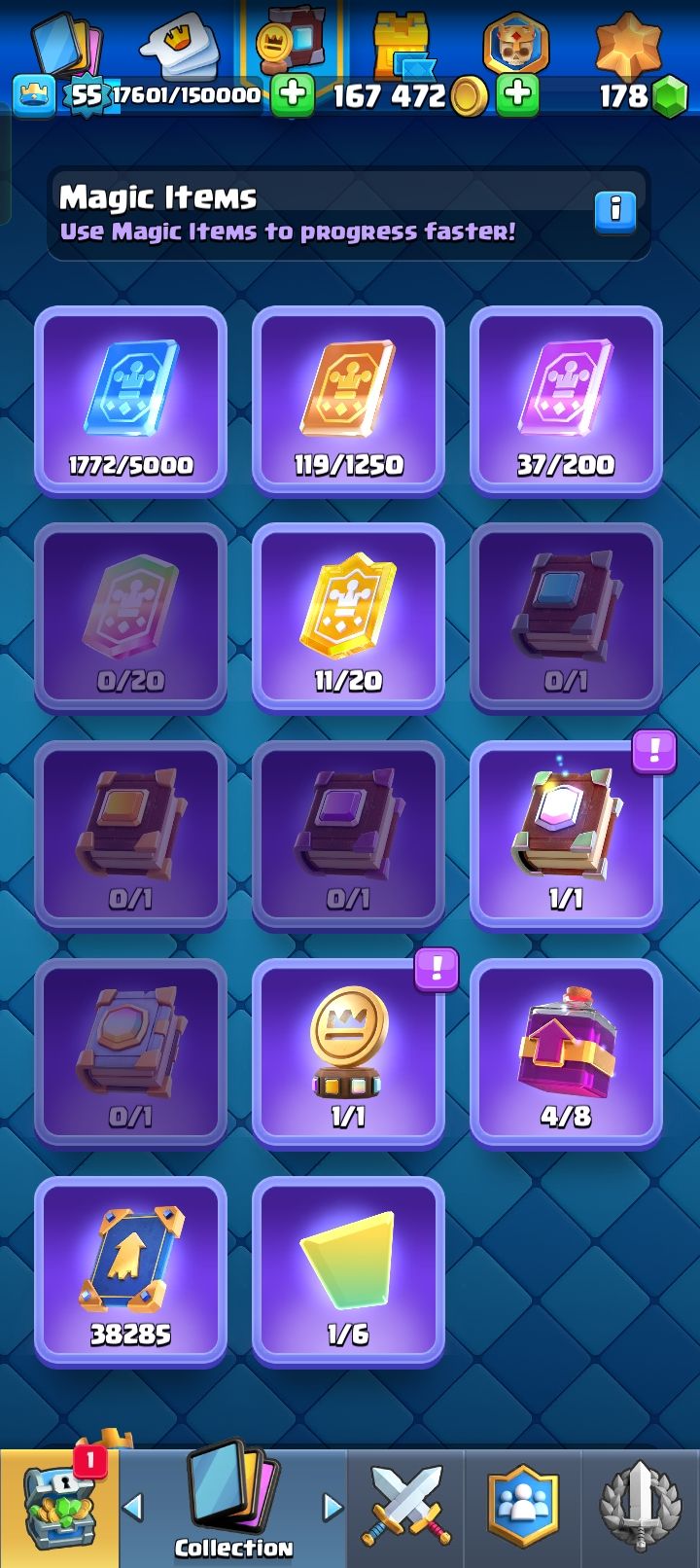
Task: Go to the Battle crossed swords tab
Action: [406, 1508]
